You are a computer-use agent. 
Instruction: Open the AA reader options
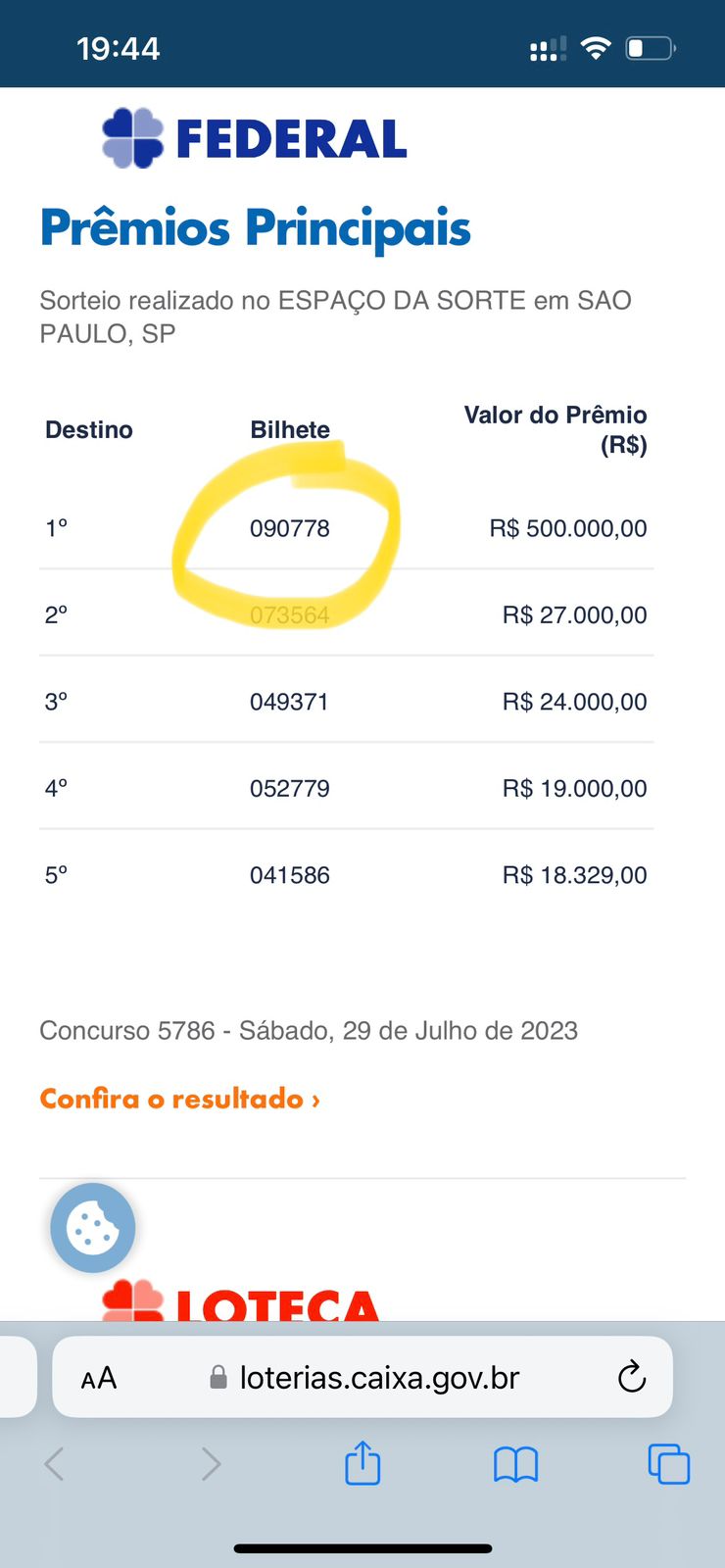click(99, 1378)
